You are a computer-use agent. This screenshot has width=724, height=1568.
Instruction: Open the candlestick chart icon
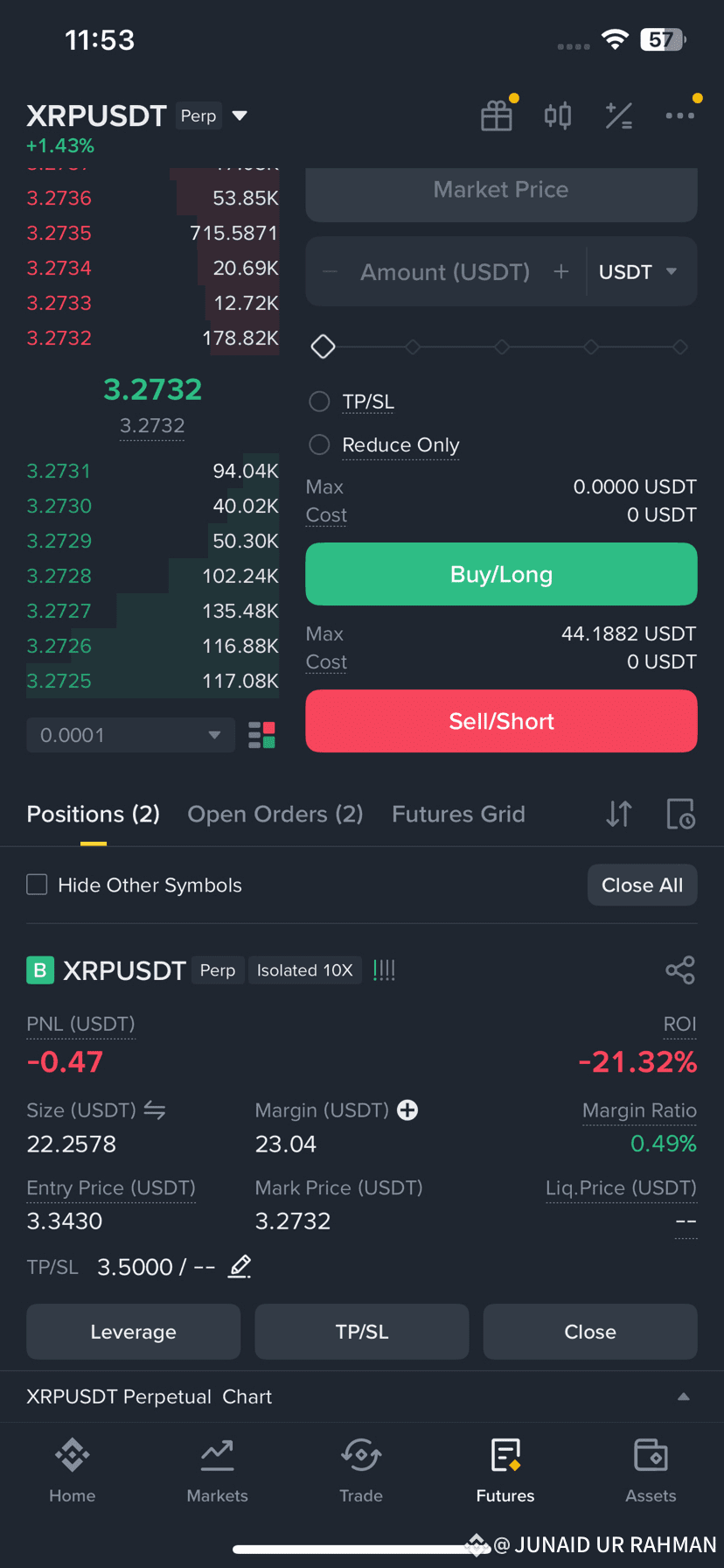tap(558, 115)
